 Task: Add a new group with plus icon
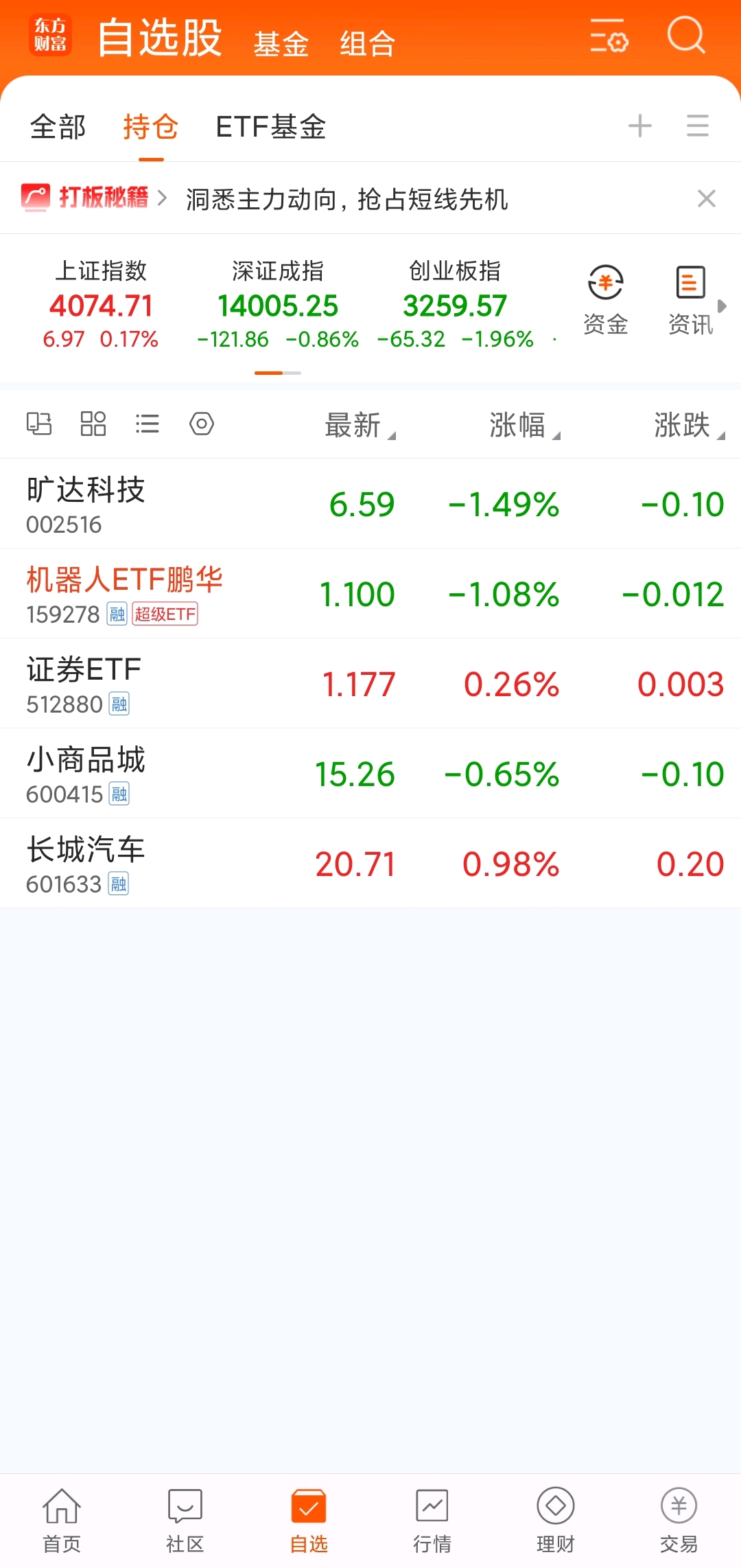click(639, 126)
